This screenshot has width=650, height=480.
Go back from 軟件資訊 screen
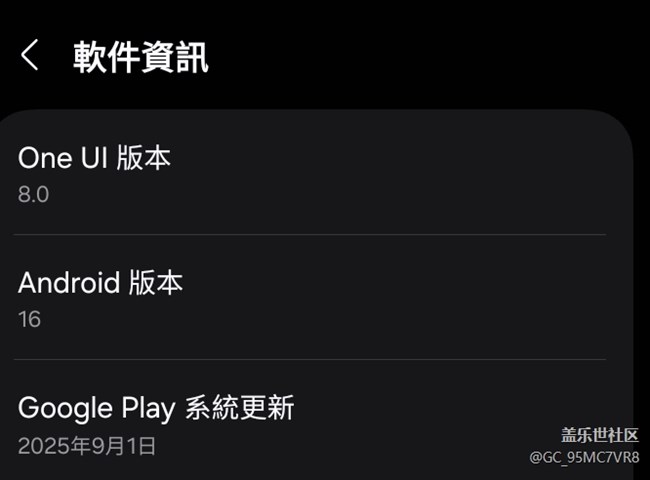click(x=30, y=56)
